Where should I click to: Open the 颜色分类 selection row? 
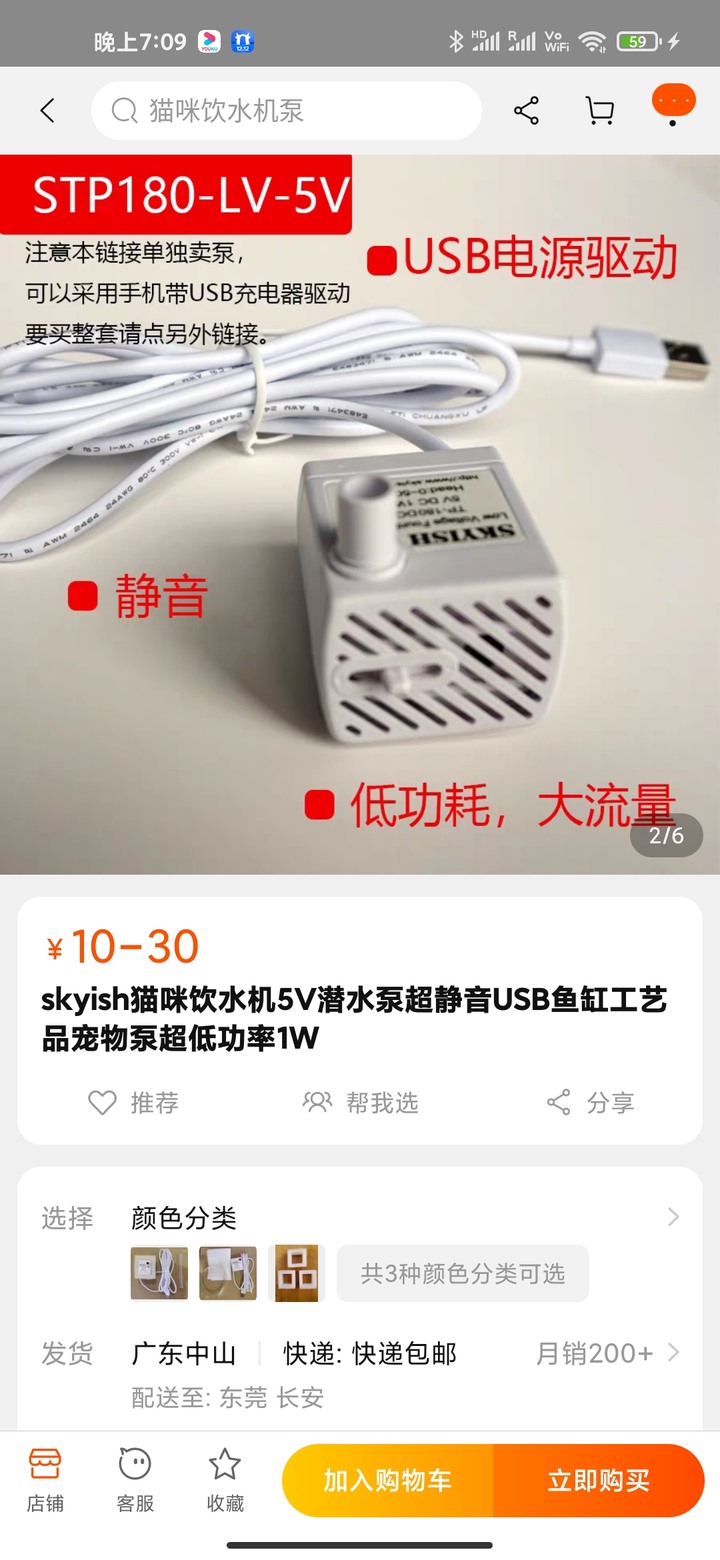(400, 1217)
